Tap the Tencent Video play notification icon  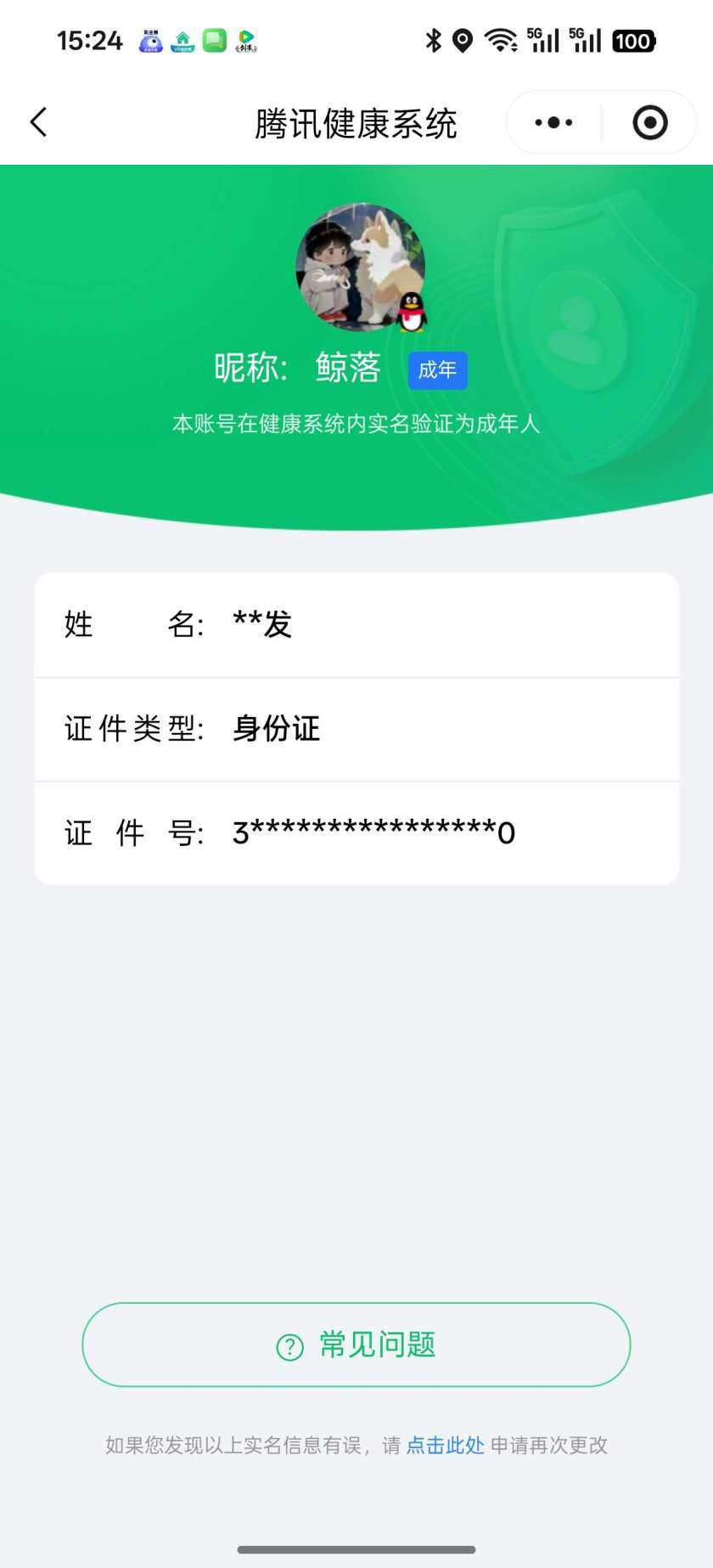click(246, 40)
